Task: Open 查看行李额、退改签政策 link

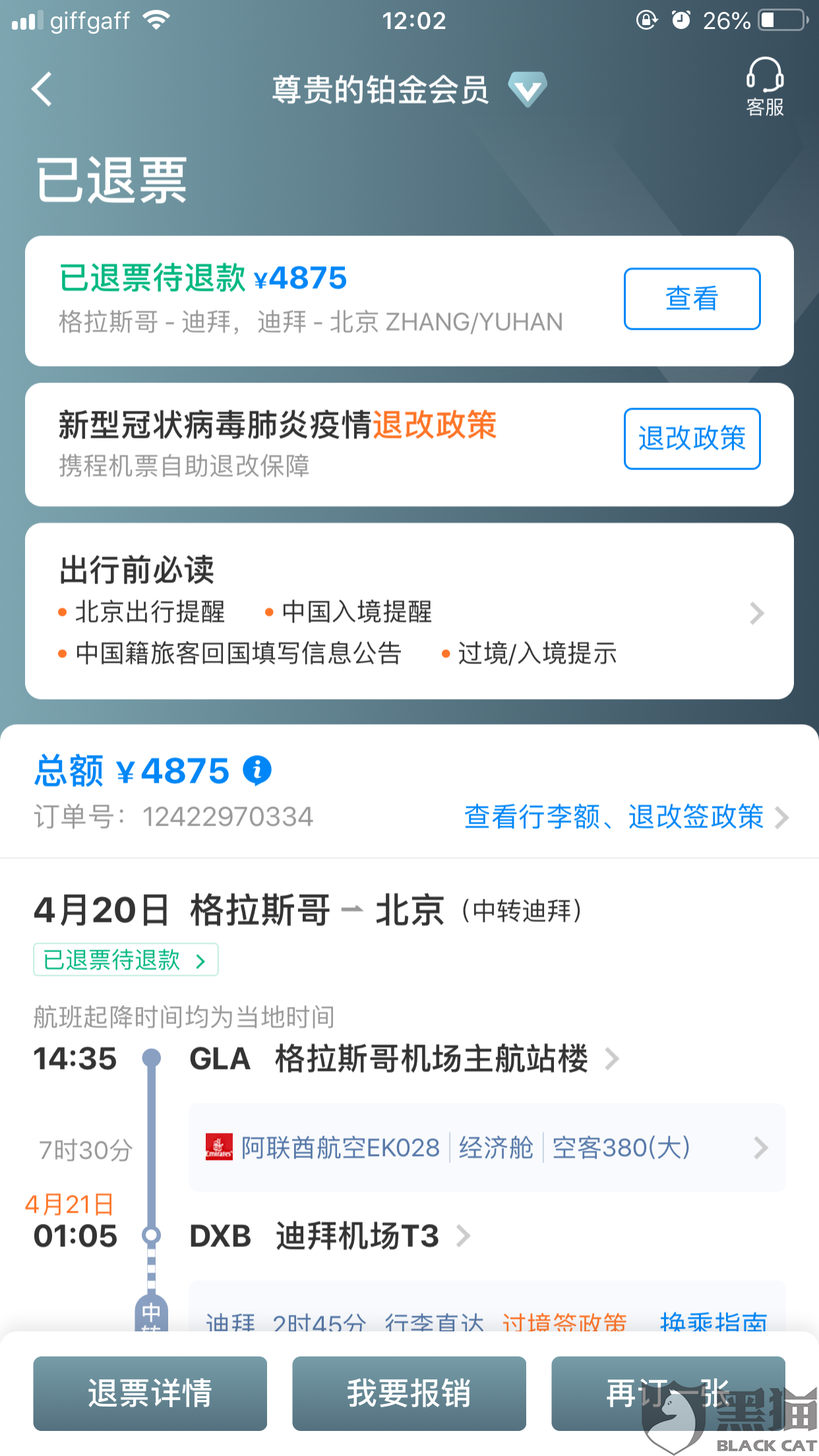Action: pyautogui.click(x=626, y=816)
